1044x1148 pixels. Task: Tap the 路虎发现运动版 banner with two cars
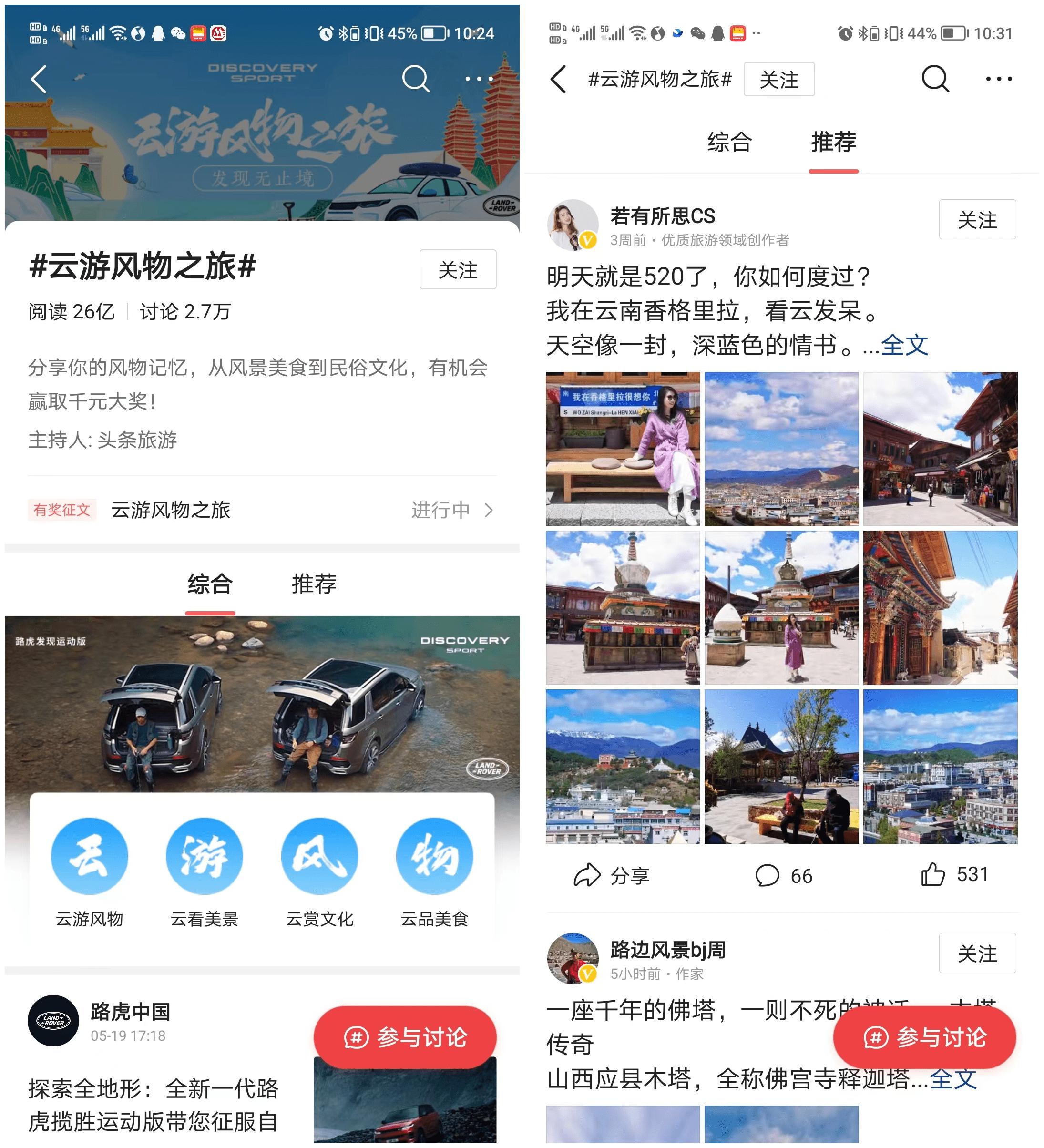[261, 704]
